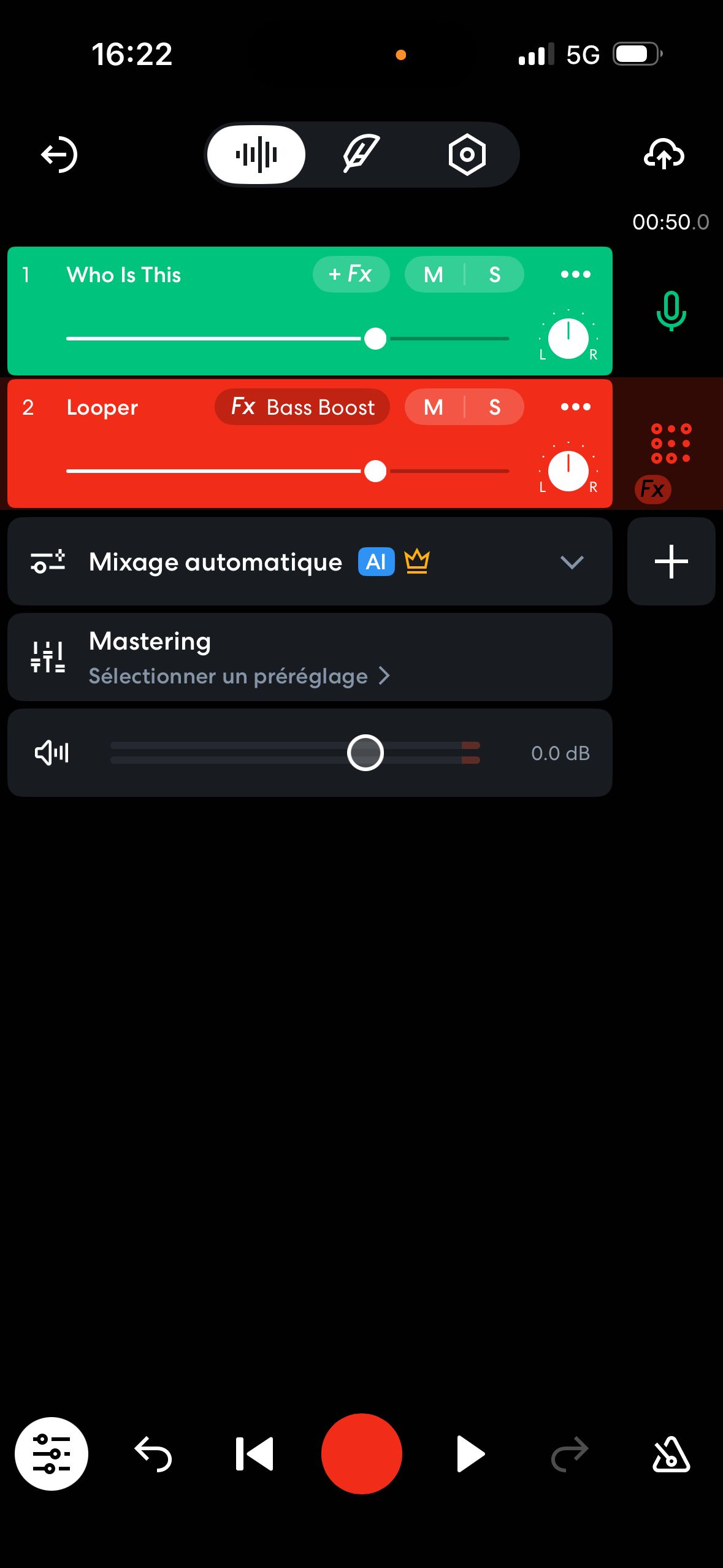Skip playback back to the start

click(254, 1453)
